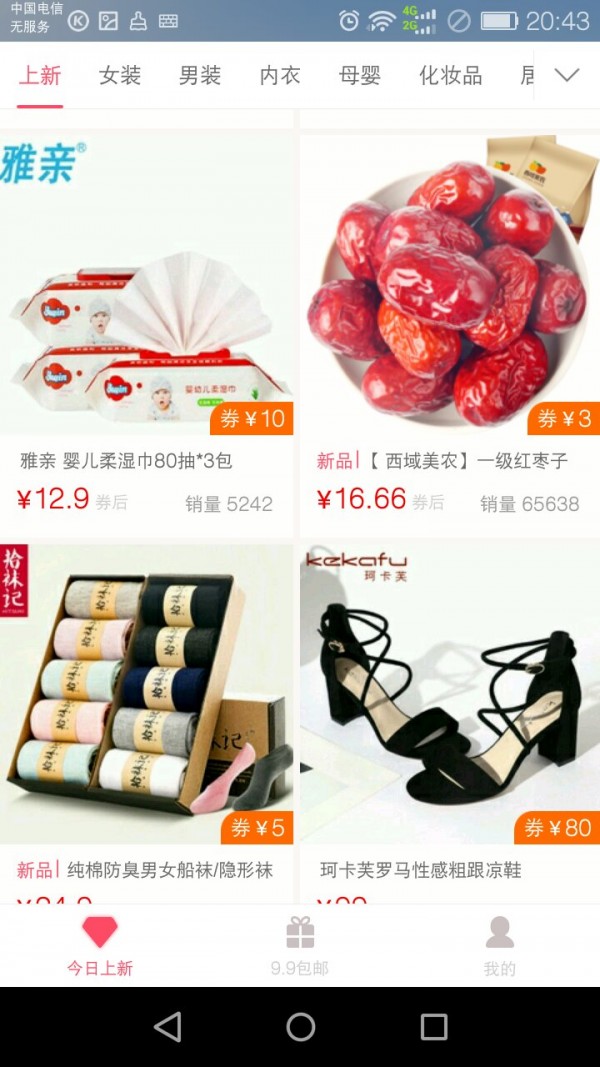Screen dimensions: 600x1067
Task: Open the 雅亲 婴儿柔湿巾 product card
Action: coord(147,330)
